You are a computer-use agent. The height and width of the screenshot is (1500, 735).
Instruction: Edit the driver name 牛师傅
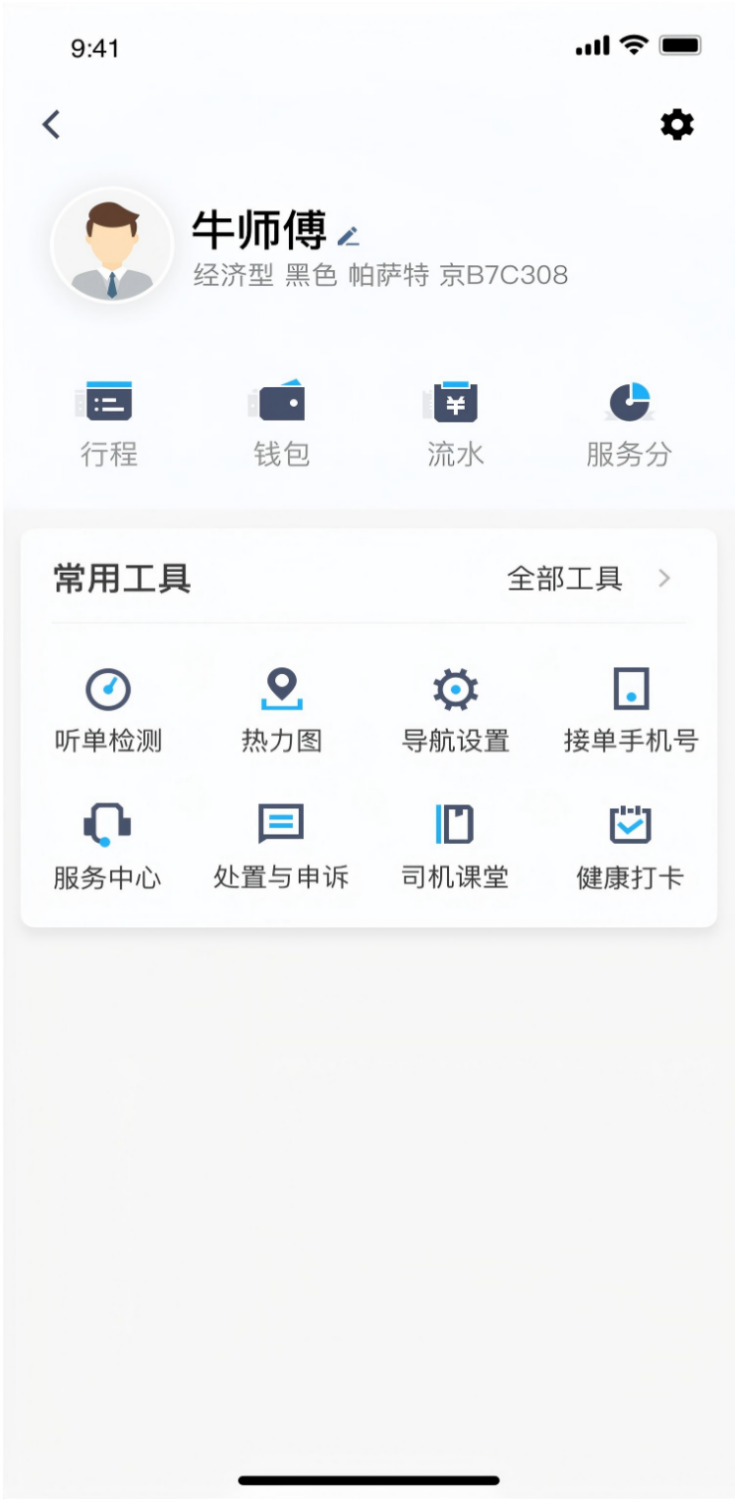coord(348,236)
